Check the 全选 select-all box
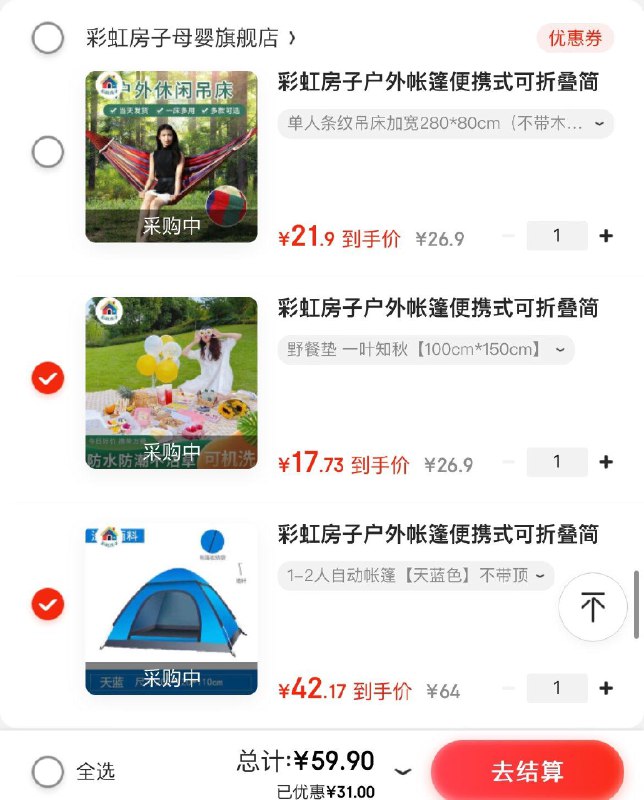644x800 pixels. pyautogui.click(x=47, y=772)
